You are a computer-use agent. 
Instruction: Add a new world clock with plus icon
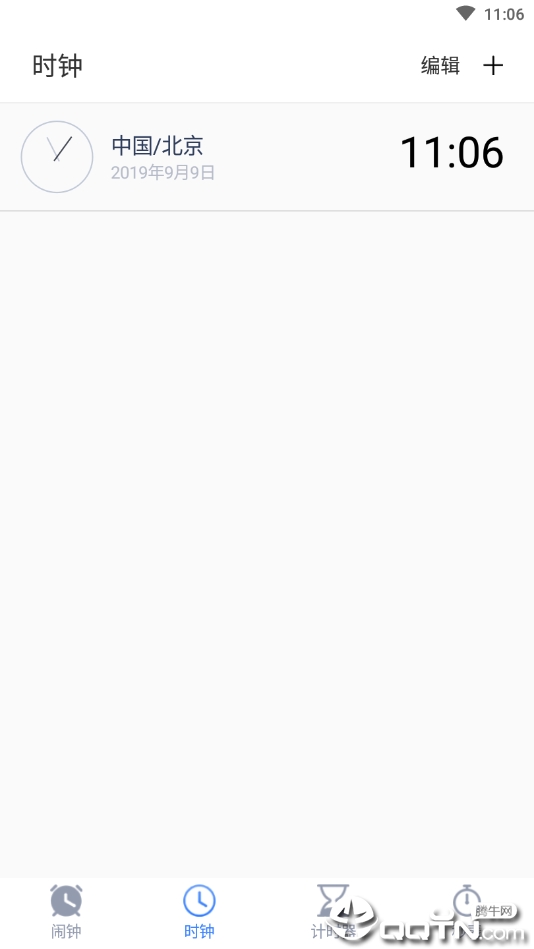pos(493,65)
